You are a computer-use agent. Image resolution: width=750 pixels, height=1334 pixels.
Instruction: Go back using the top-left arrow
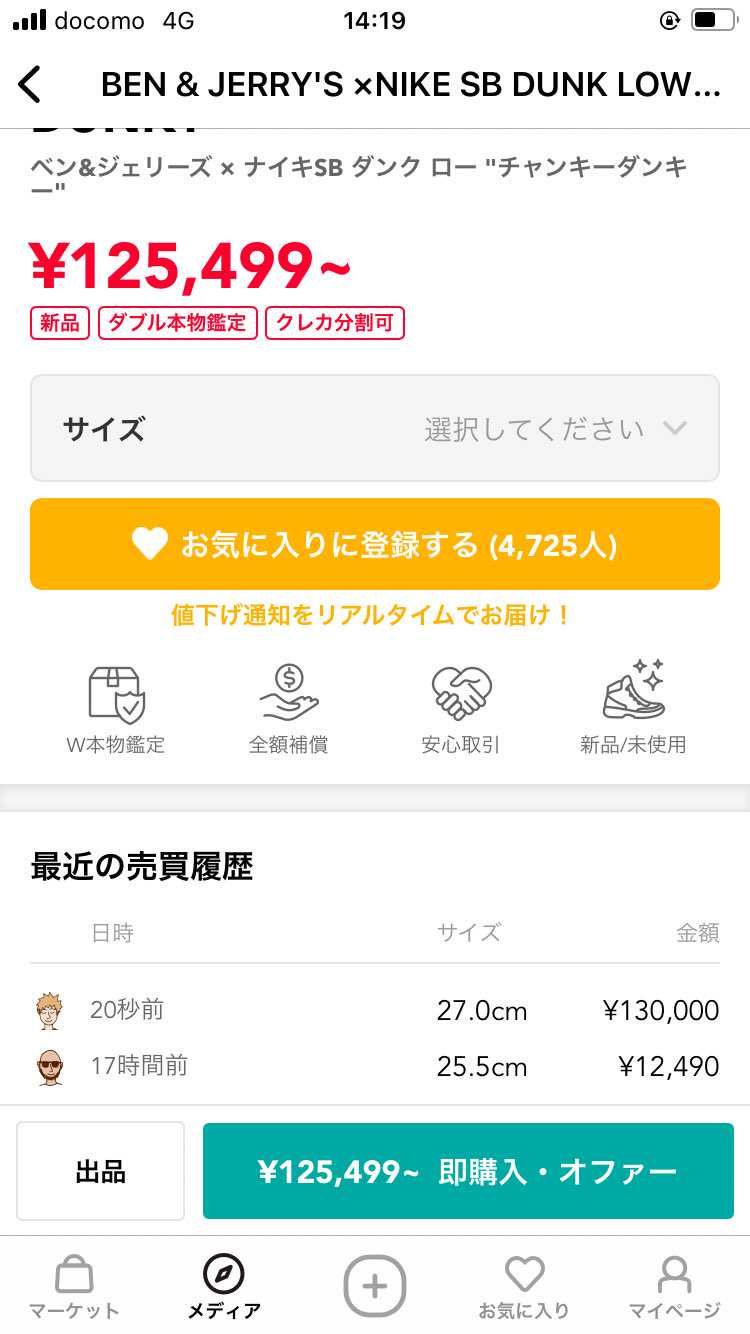tap(30, 85)
